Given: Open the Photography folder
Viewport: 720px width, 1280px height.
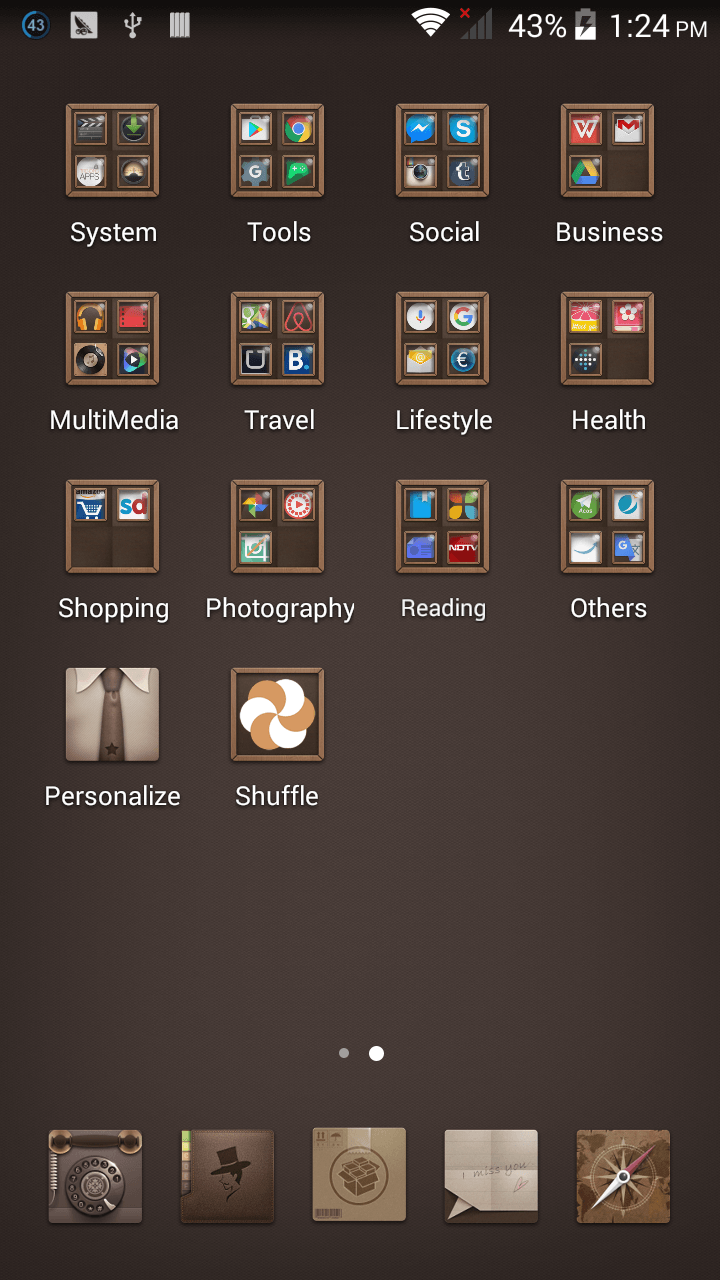Looking at the screenshot, I should click(x=277, y=527).
